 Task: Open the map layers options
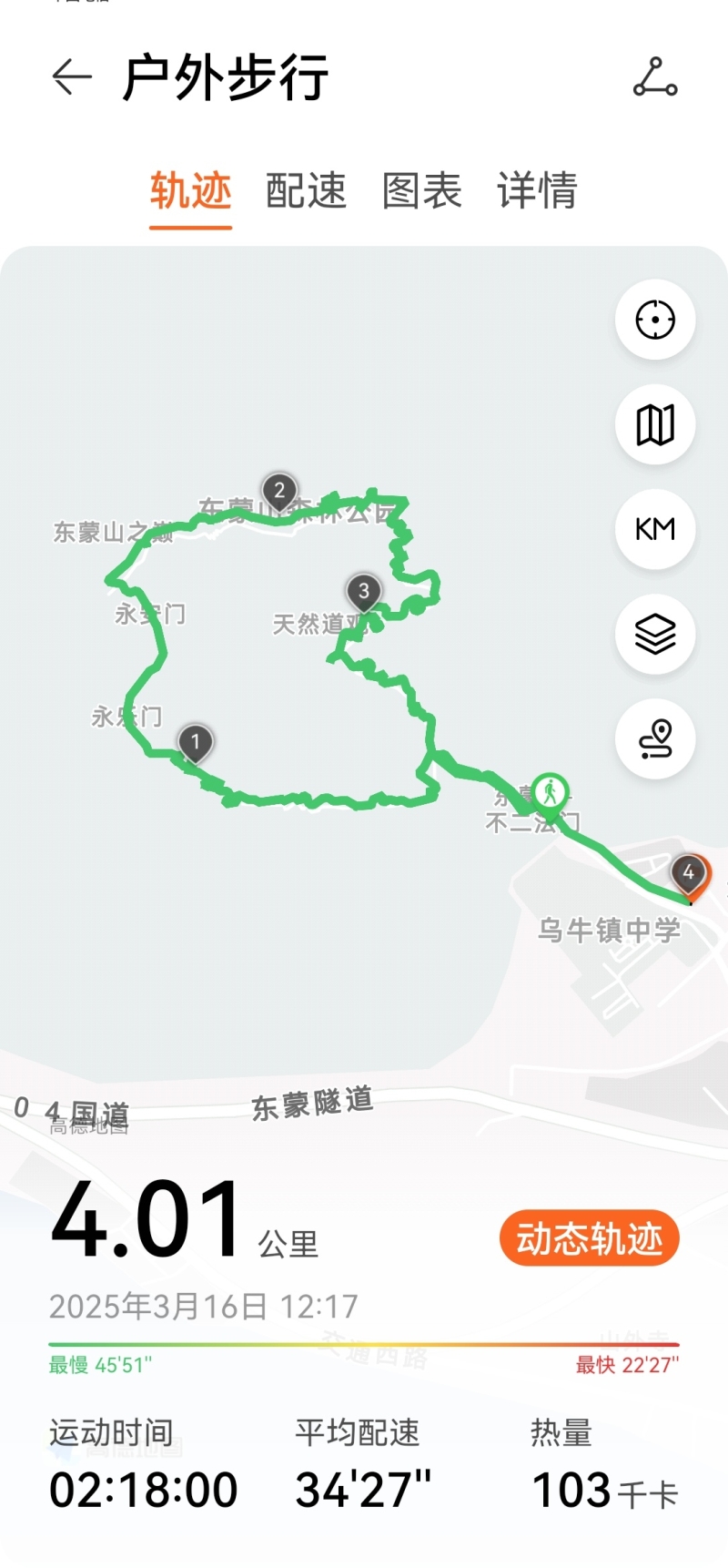click(655, 634)
